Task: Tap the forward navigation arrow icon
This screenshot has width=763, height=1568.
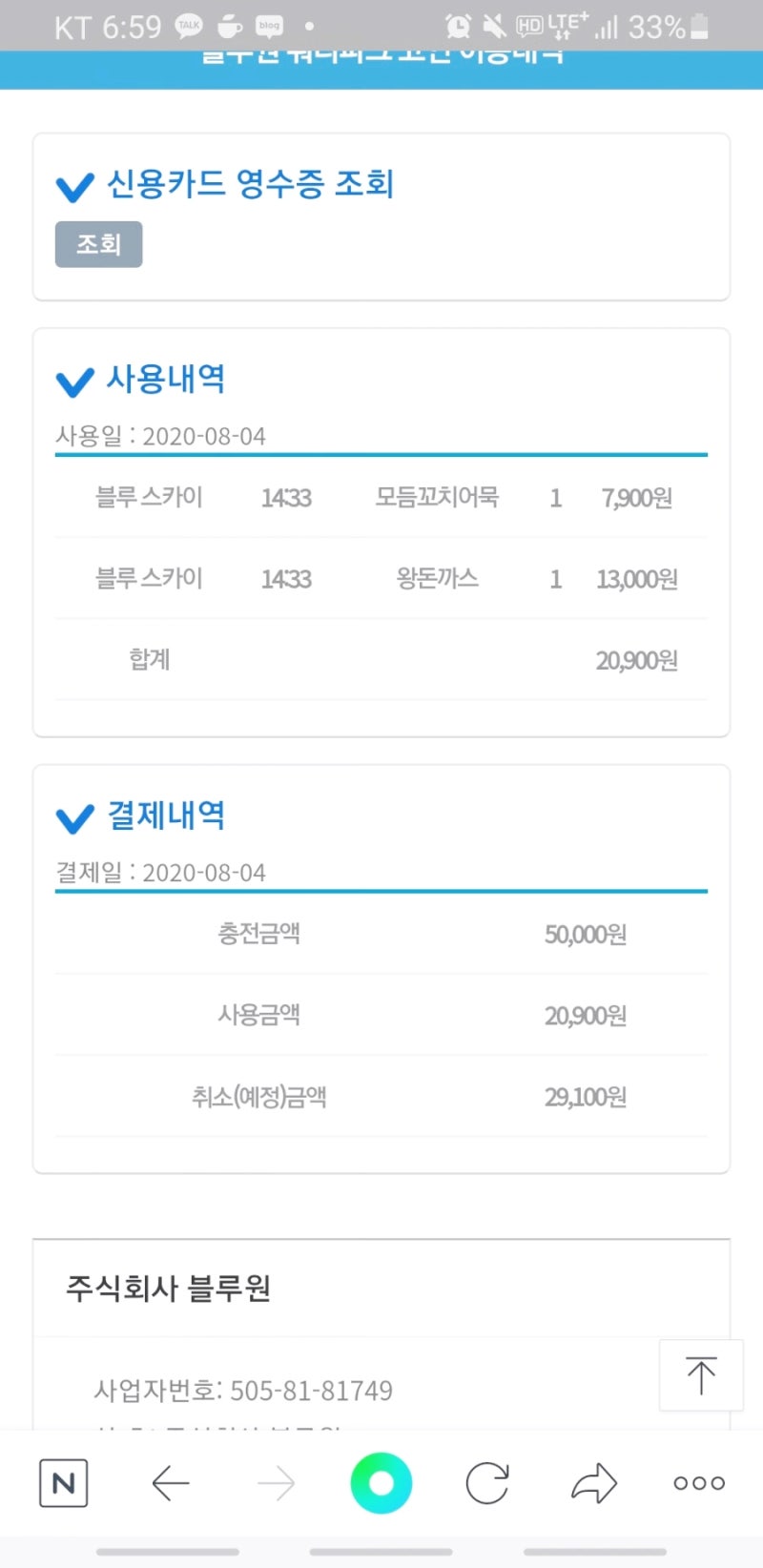Action: coord(275,1482)
